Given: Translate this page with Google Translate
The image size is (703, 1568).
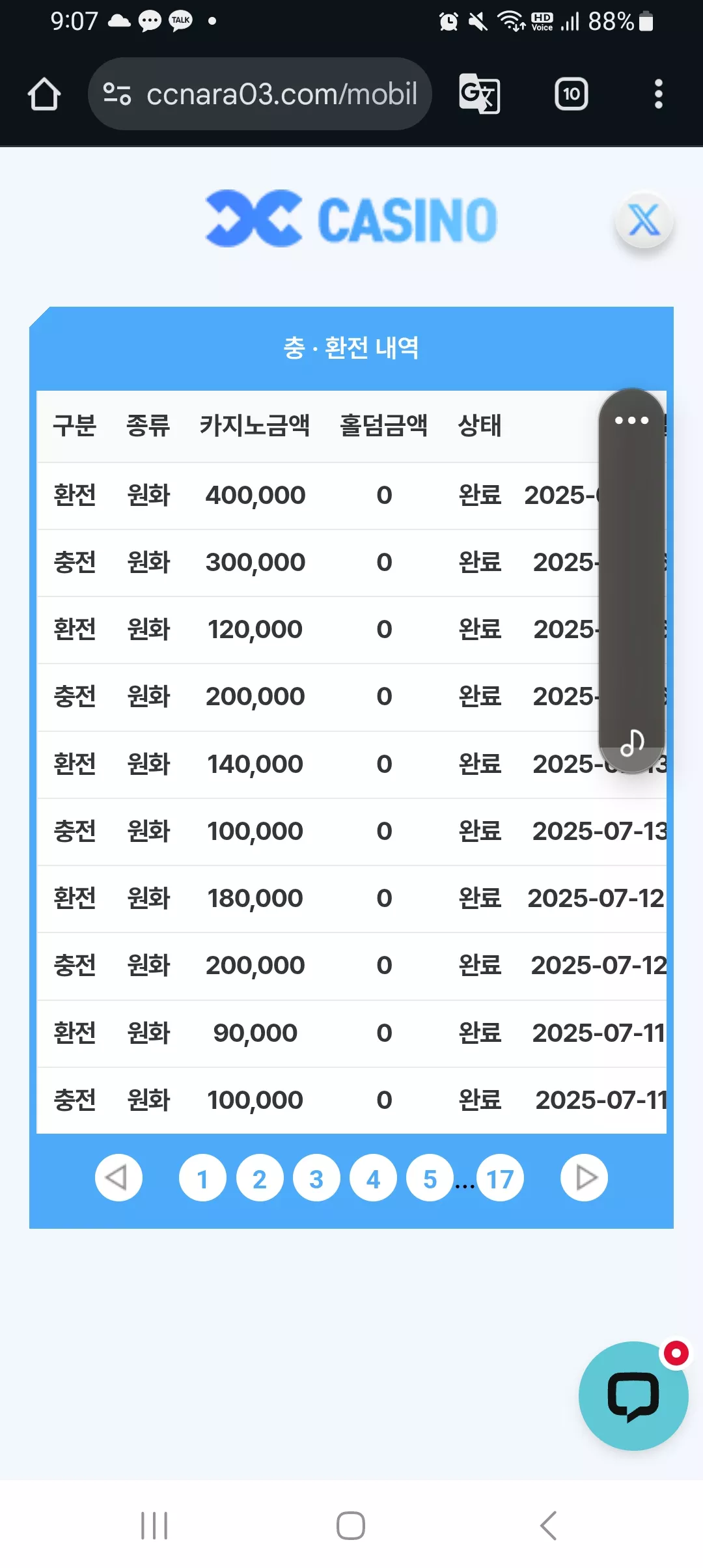Looking at the screenshot, I should click(x=480, y=94).
